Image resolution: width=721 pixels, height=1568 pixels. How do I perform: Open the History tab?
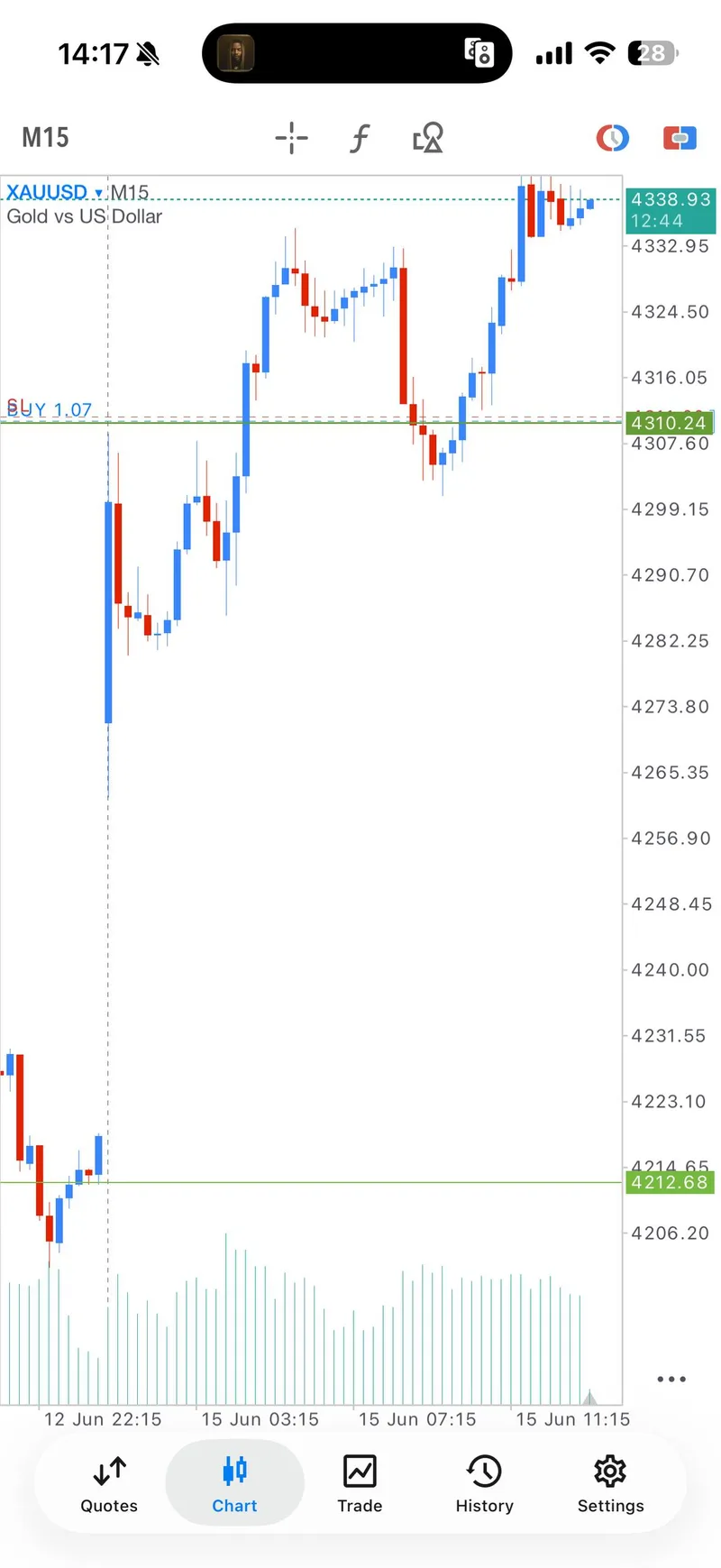click(x=484, y=1485)
